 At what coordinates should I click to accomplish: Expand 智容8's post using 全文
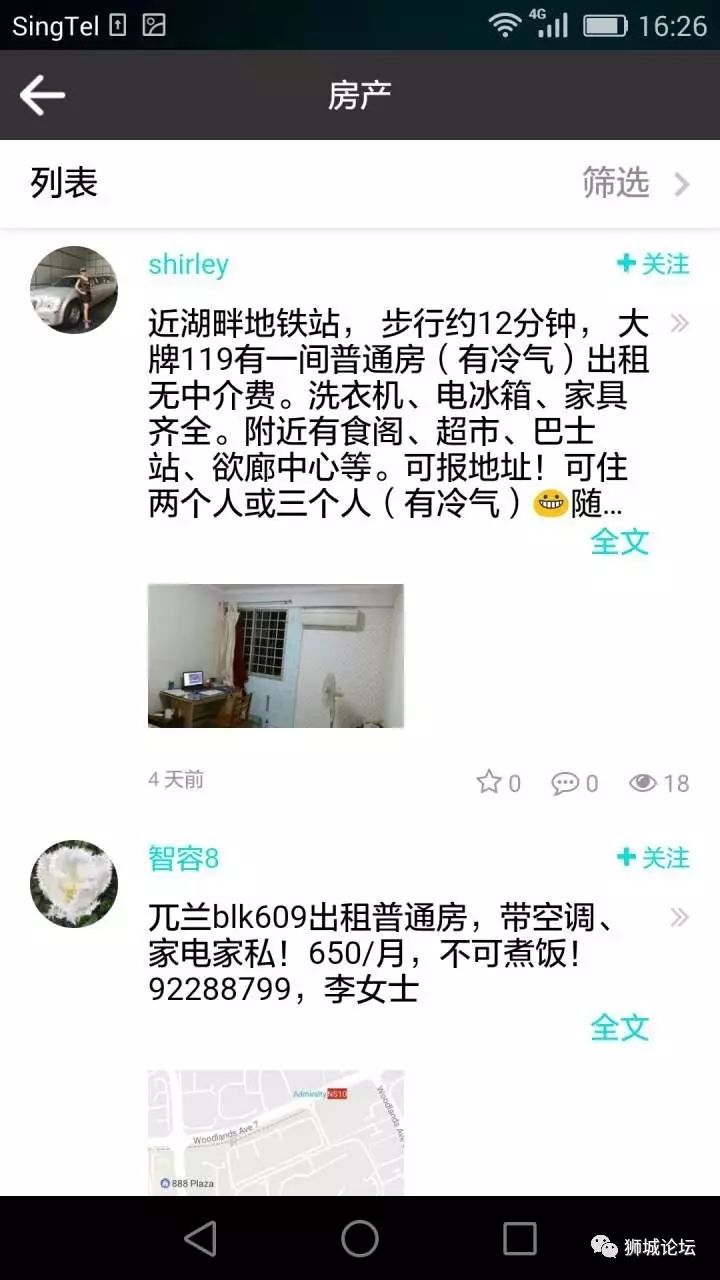click(x=619, y=1028)
